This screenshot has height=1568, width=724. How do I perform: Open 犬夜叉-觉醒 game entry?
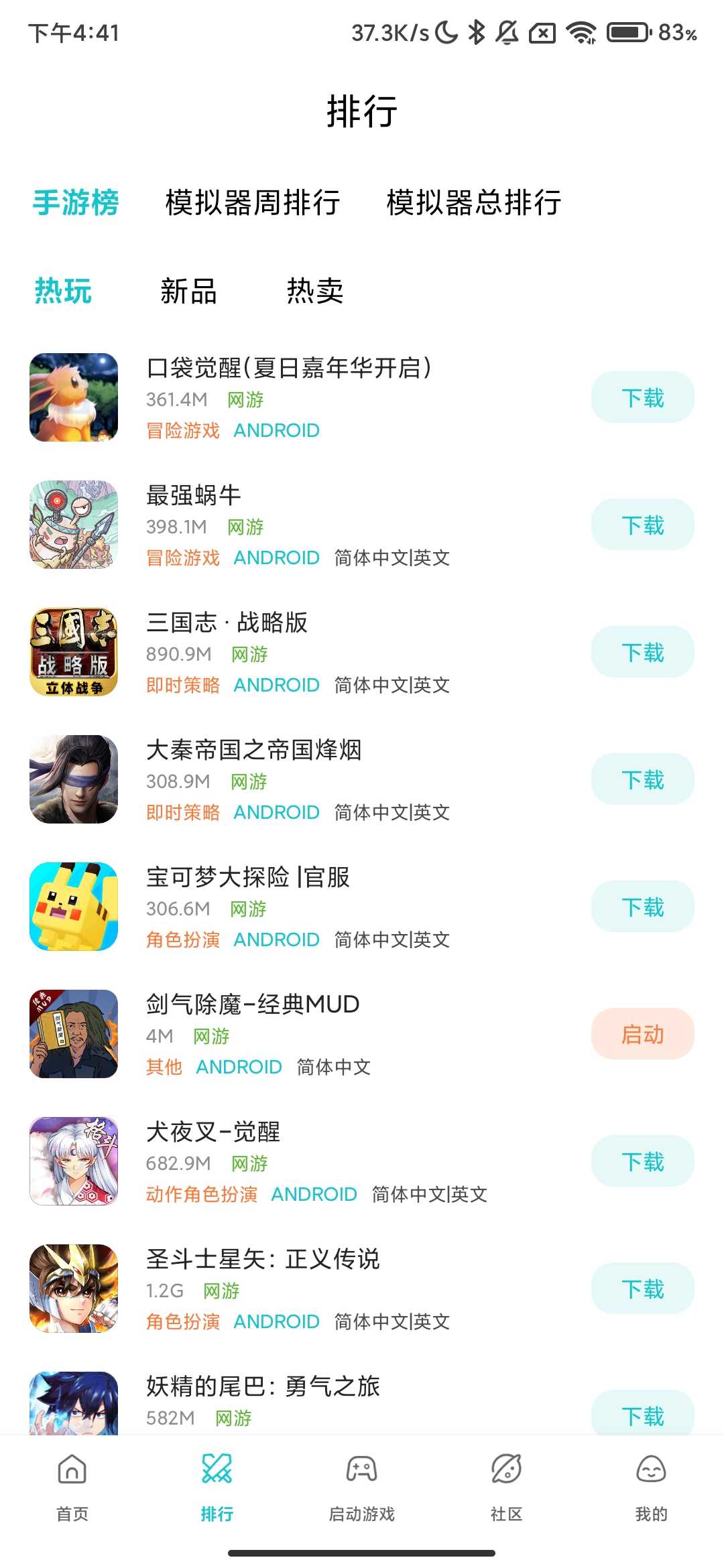click(x=215, y=1132)
